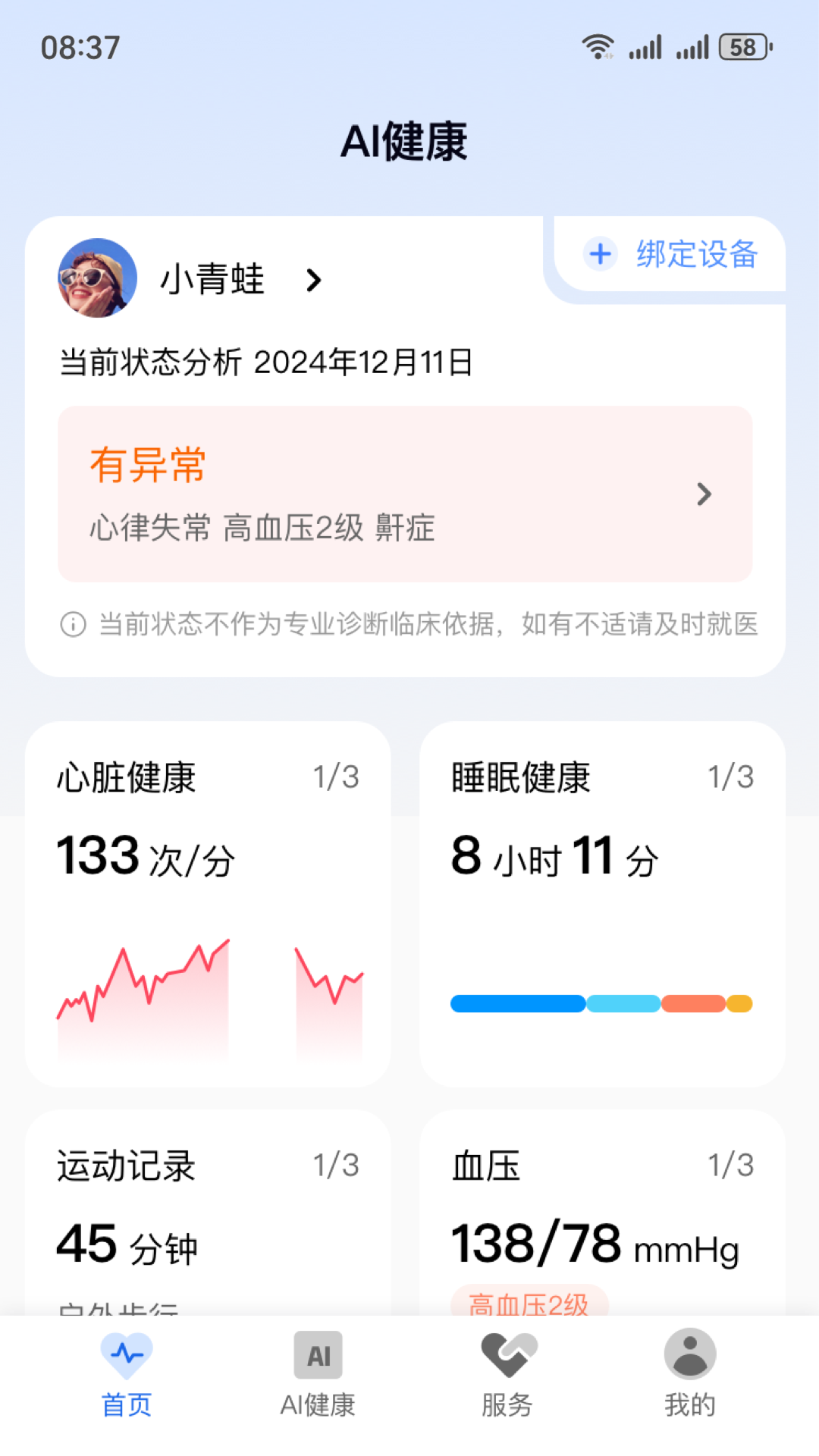This screenshot has width=819, height=1456.
Task: Expand the abnormal status 有异常 details chevron
Action: tap(704, 494)
